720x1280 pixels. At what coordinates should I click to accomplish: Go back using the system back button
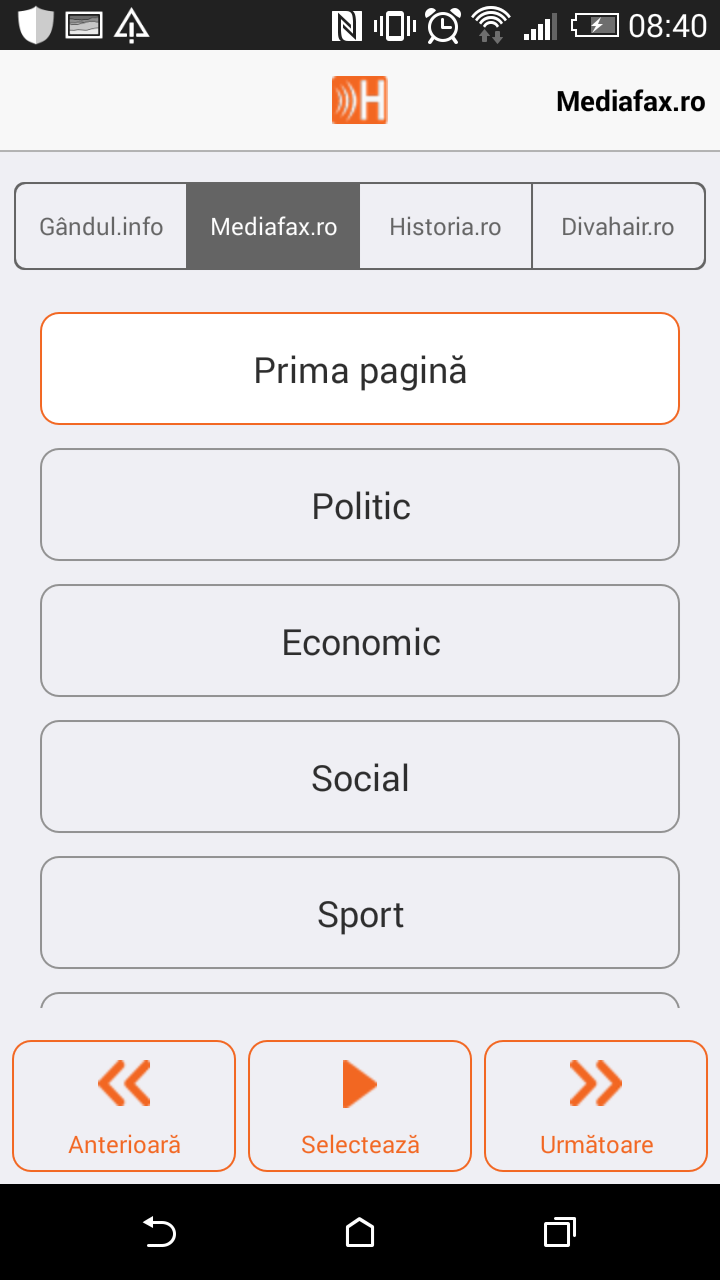[x=159, y=1232]
